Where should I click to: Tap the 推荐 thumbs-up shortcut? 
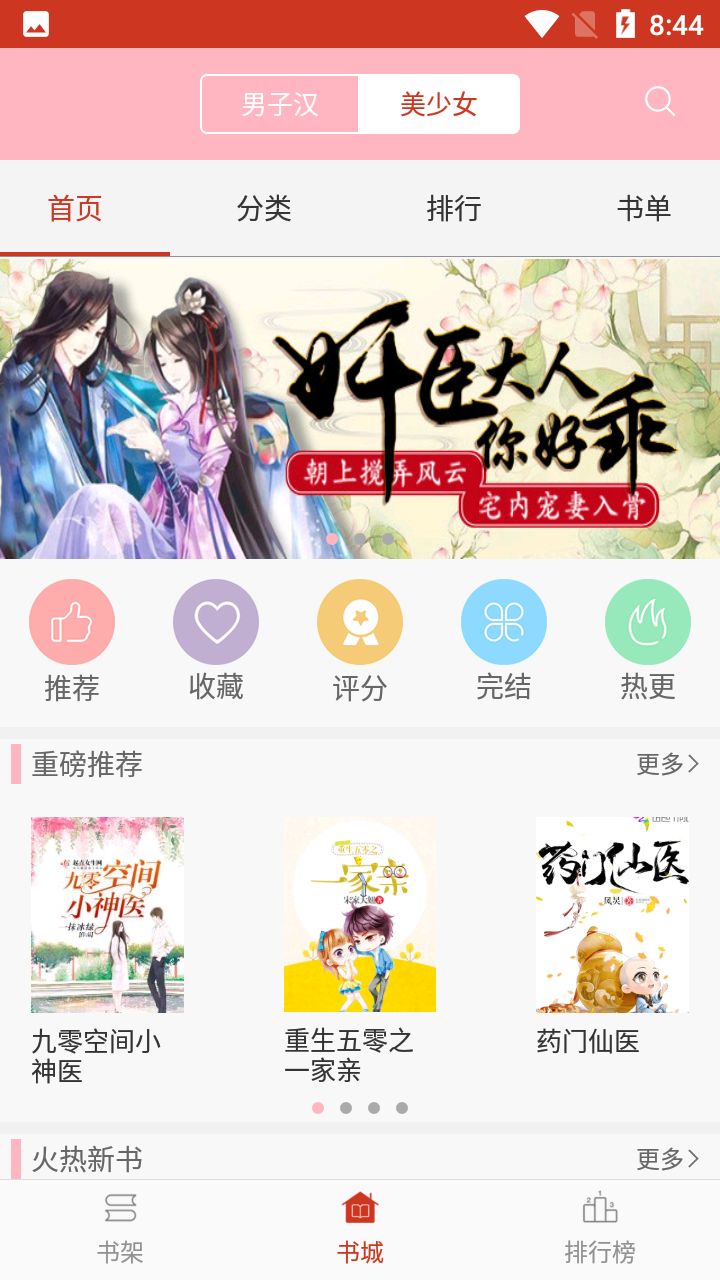pyautogui.click(x=72, y=622)
